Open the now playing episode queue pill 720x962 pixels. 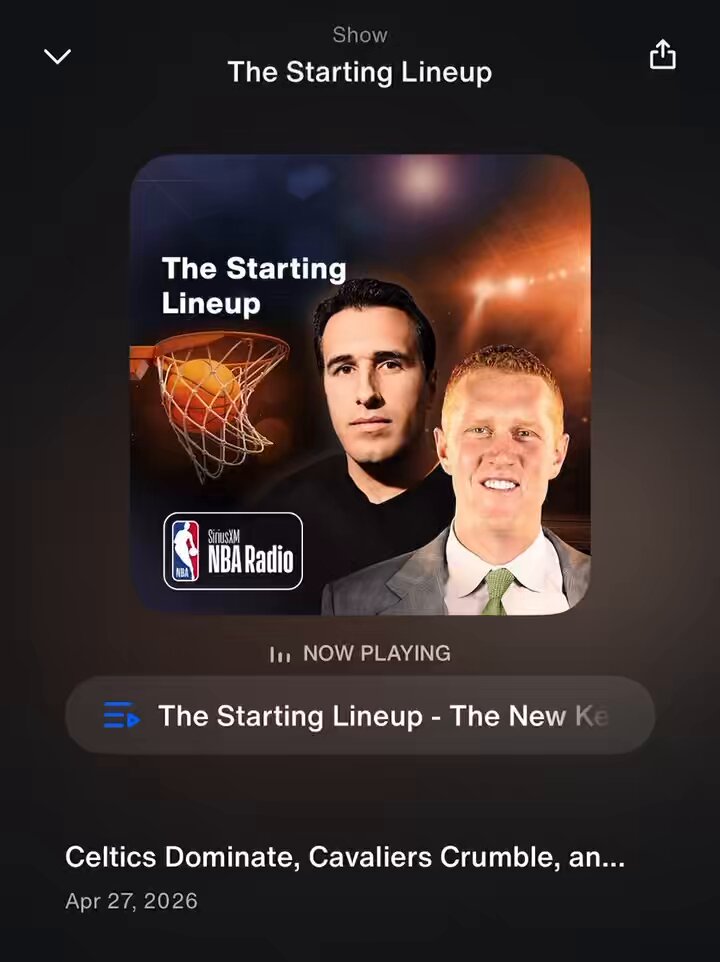360,715
